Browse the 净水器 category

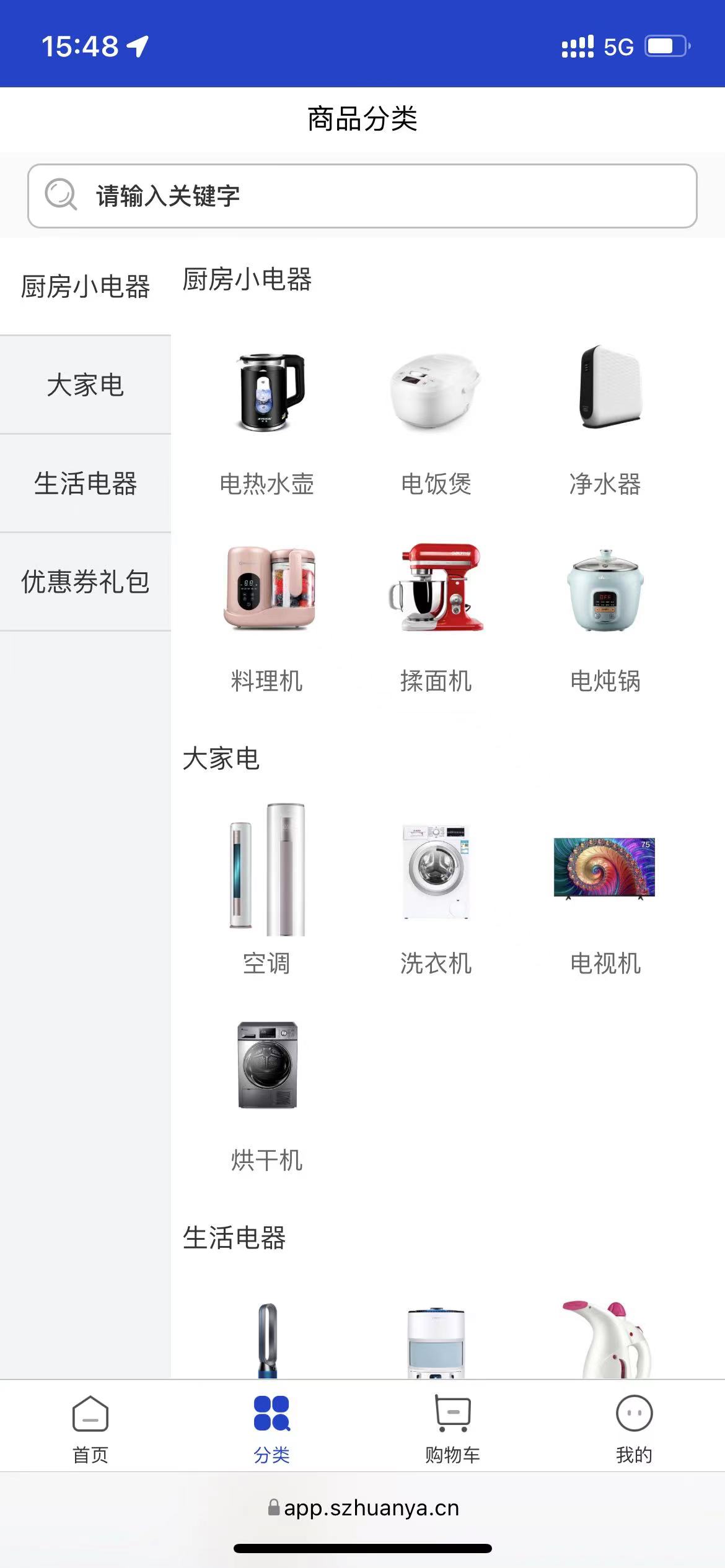(x=605, y=421)
